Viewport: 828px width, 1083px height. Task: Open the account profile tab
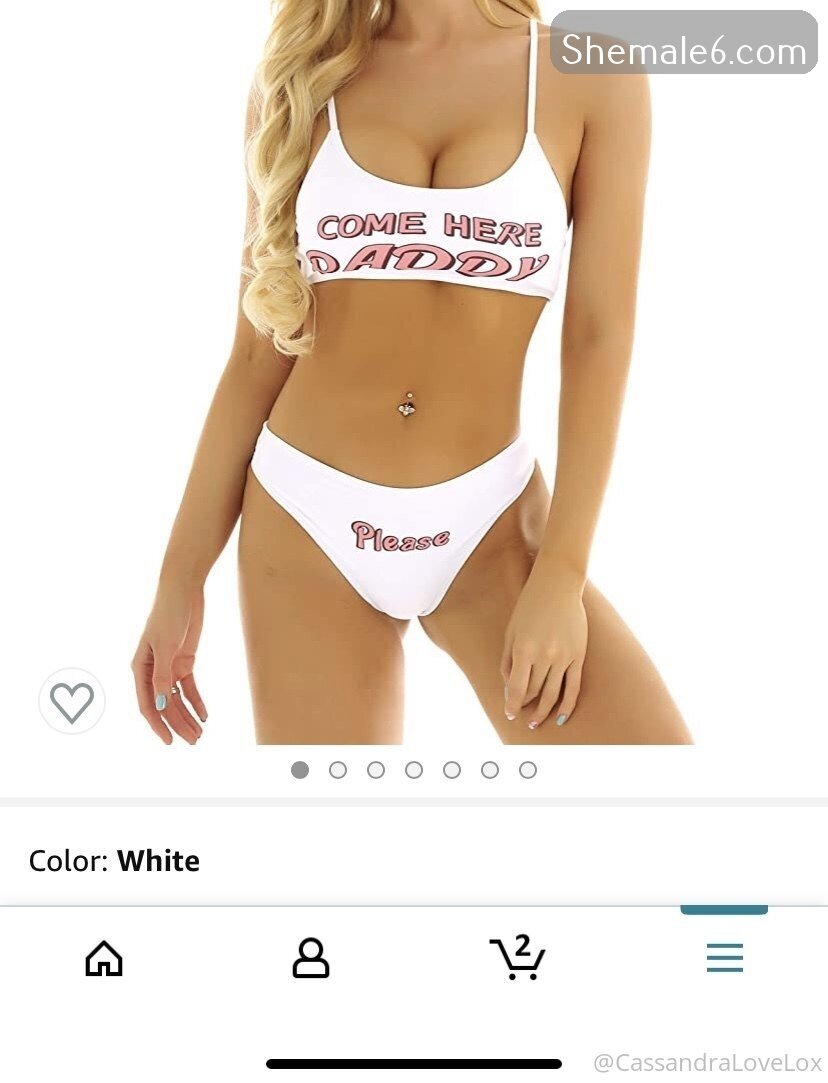(310, 958)
